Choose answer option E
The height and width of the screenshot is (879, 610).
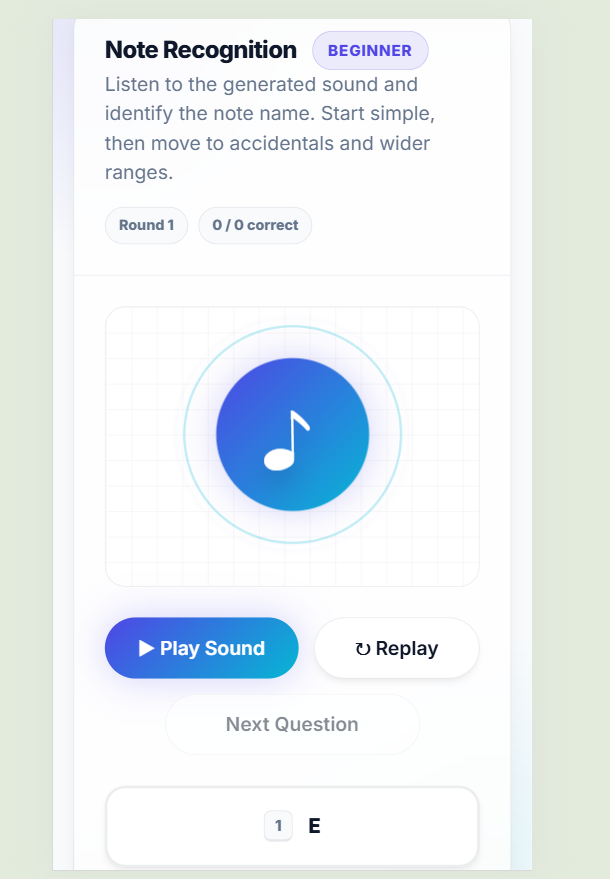(292, 826)
